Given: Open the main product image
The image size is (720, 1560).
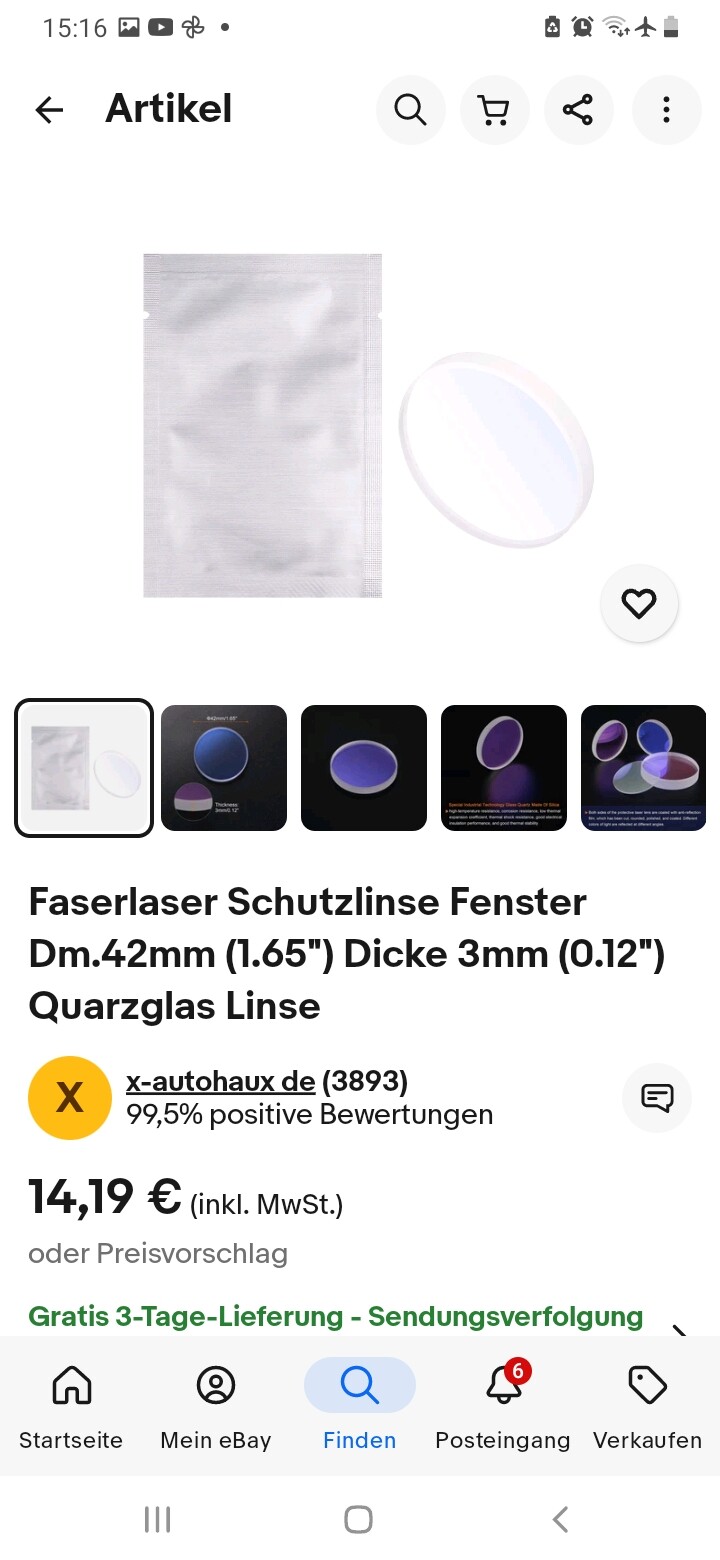Looking at the screenshot, I should point(360,425).
